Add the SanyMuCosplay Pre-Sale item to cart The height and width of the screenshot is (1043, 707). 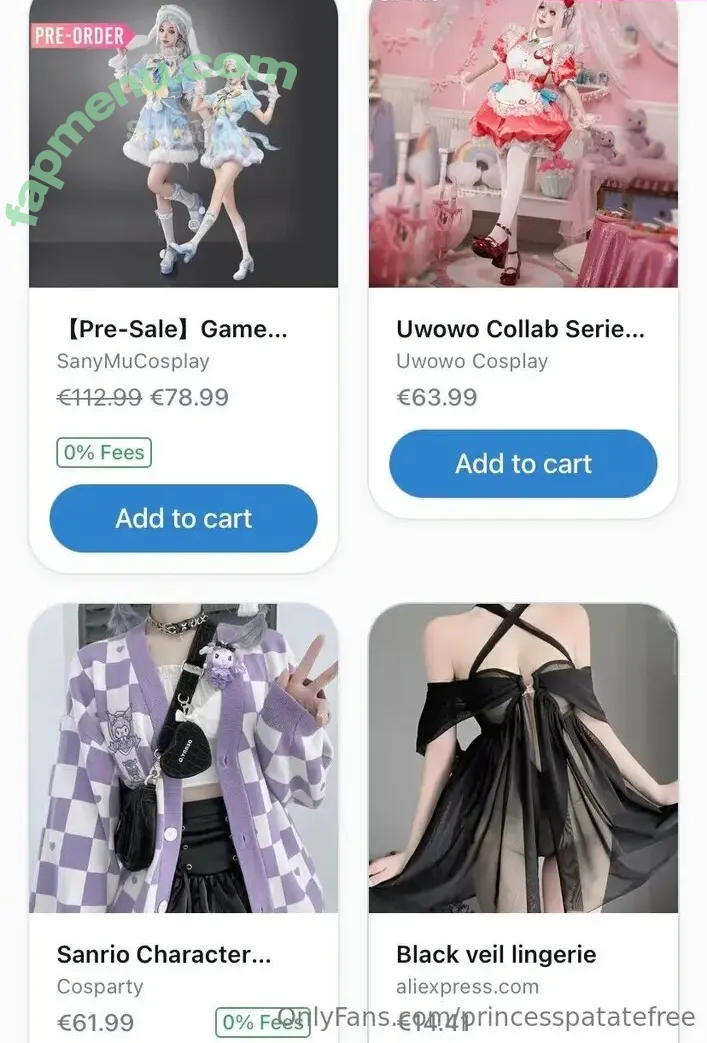(x=183, y=518)
